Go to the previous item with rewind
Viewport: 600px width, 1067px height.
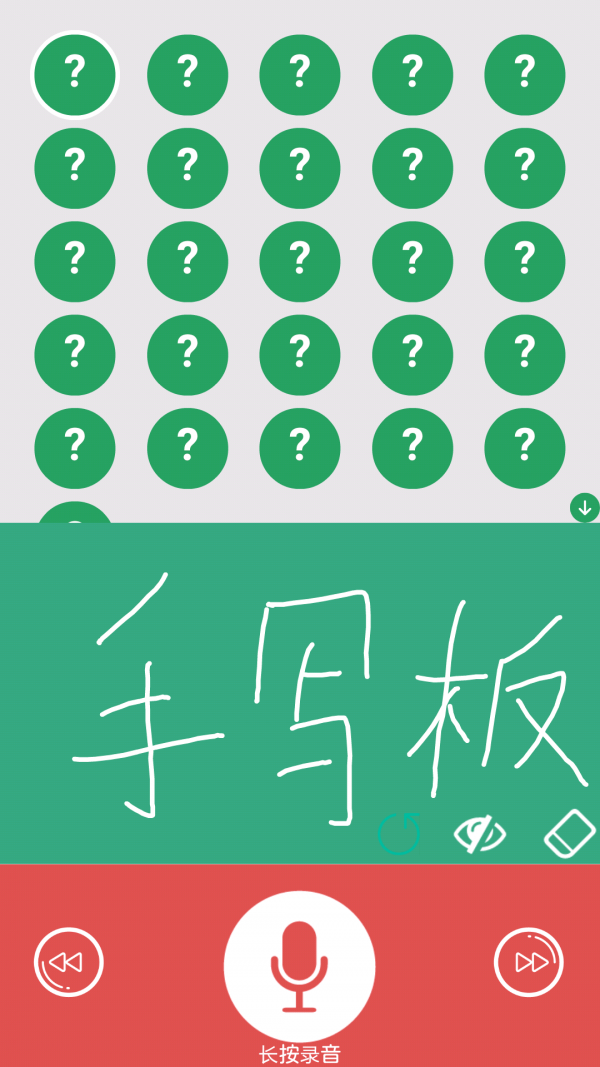68,962
